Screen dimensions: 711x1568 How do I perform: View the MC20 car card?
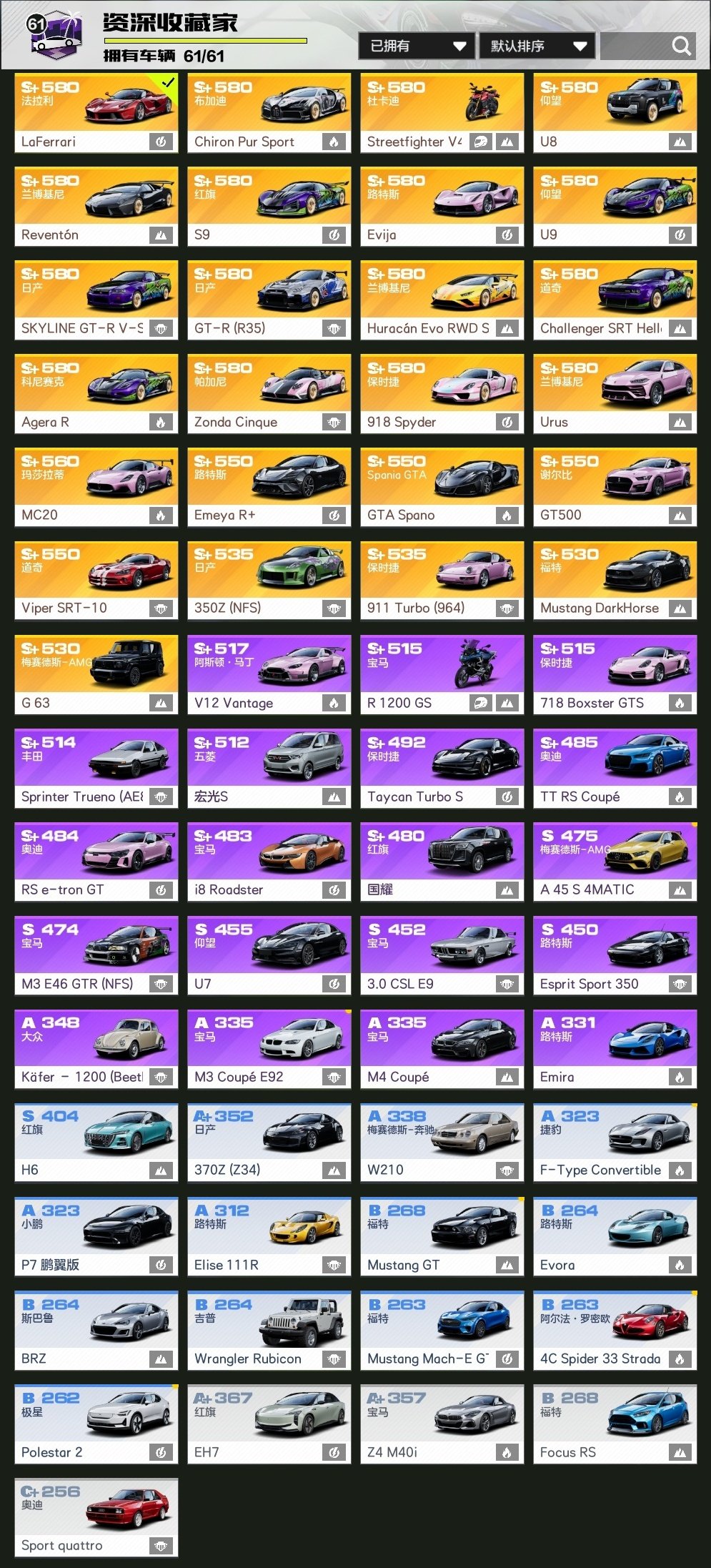click(x=96, y=487)
